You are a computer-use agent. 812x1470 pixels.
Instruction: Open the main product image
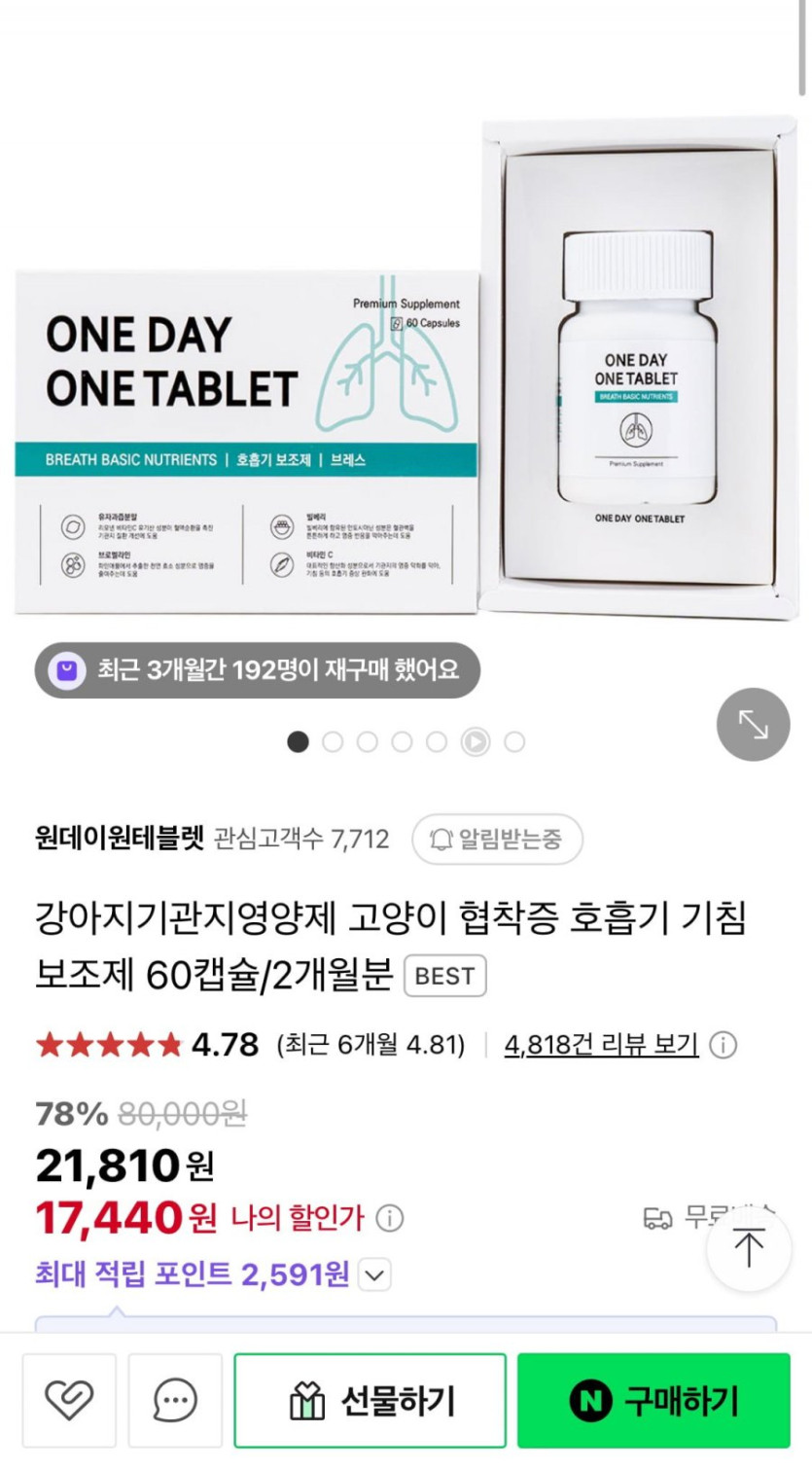point(406,370)
